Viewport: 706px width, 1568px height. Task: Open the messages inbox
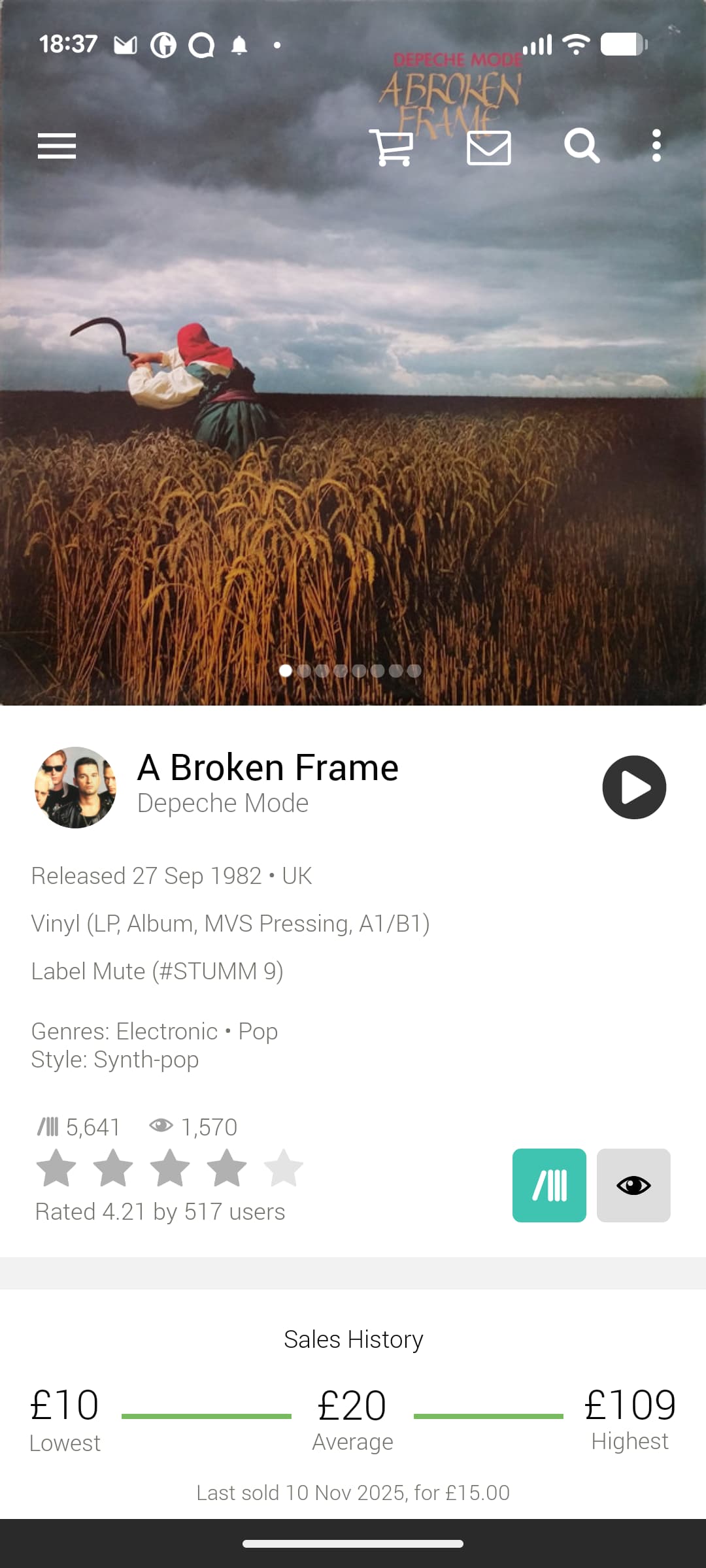click(x=488, y=147)
